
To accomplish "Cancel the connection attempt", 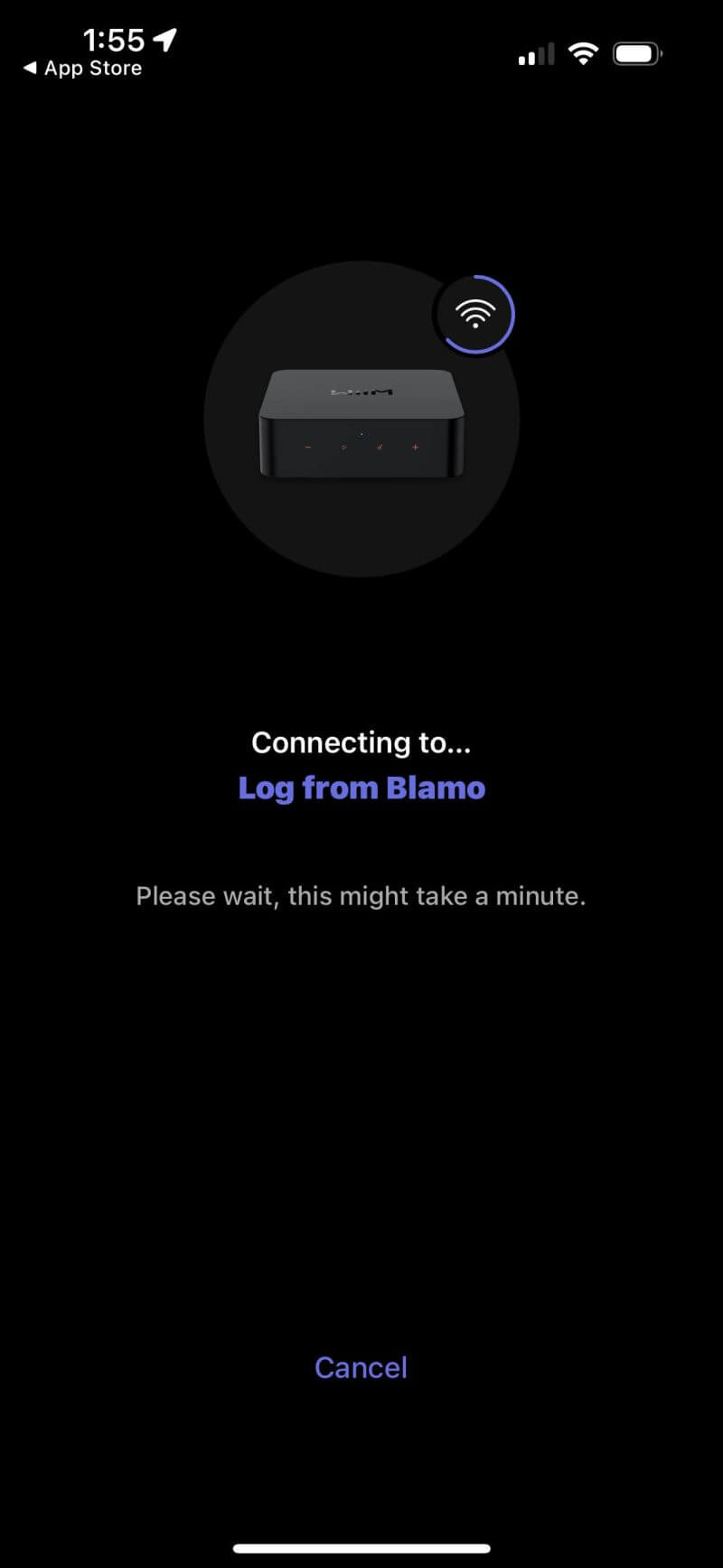I will click(x=361, y=1367).
